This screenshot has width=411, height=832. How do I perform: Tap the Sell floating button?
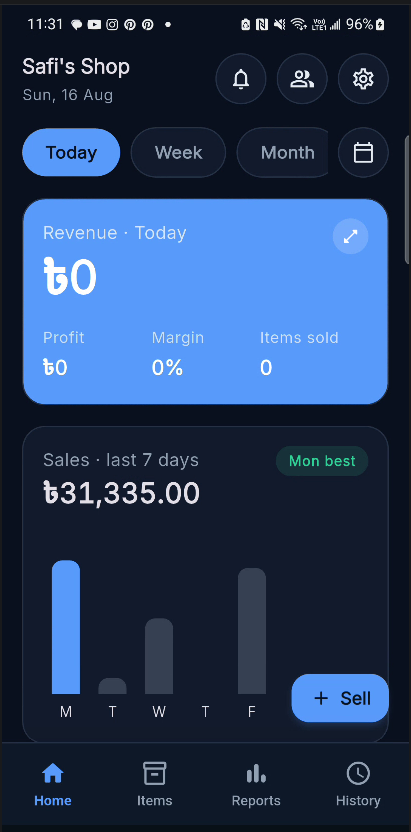coord(340,698)
